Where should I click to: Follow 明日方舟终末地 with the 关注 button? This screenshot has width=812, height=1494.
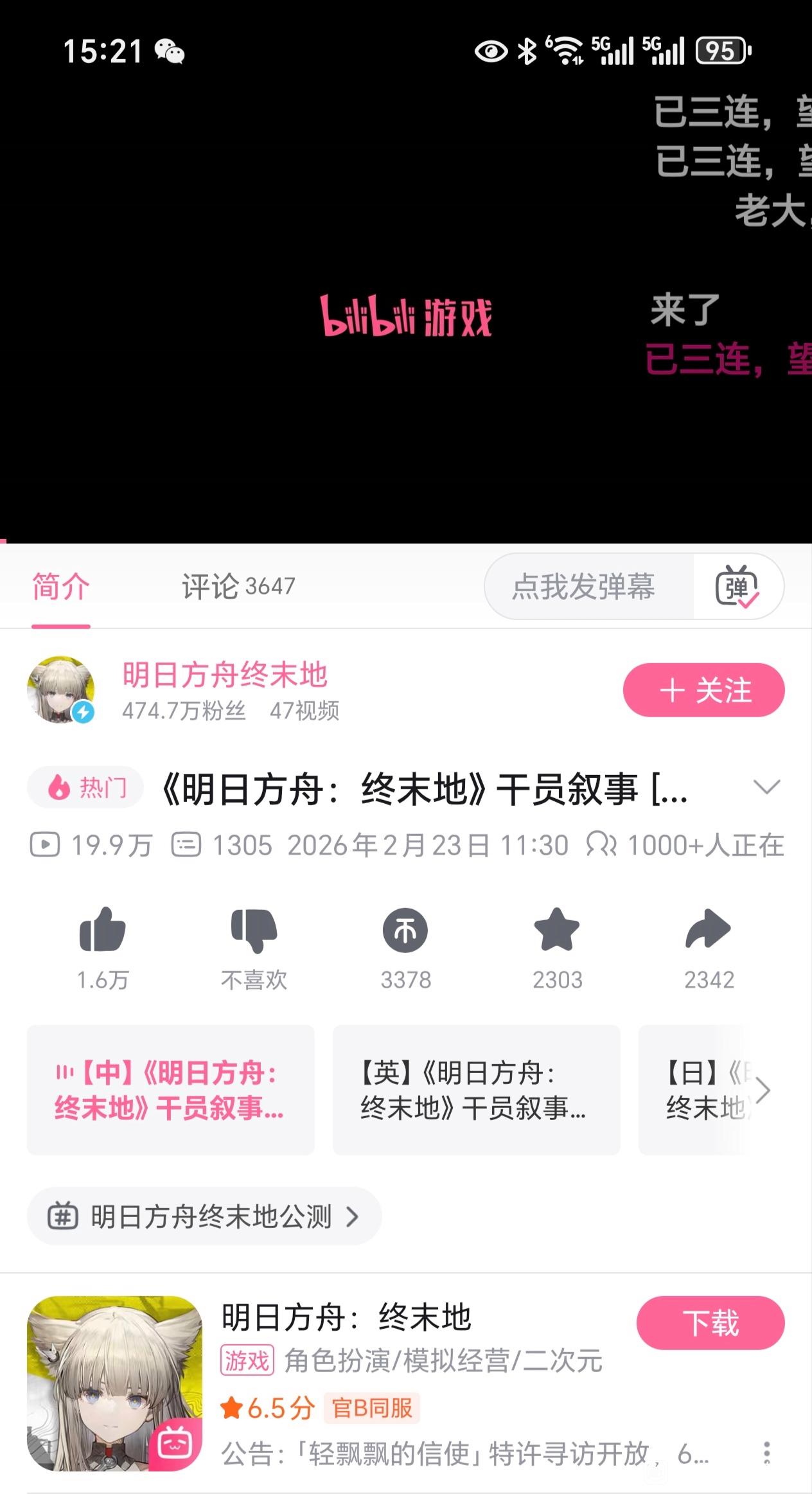click(x=703, y=690)
